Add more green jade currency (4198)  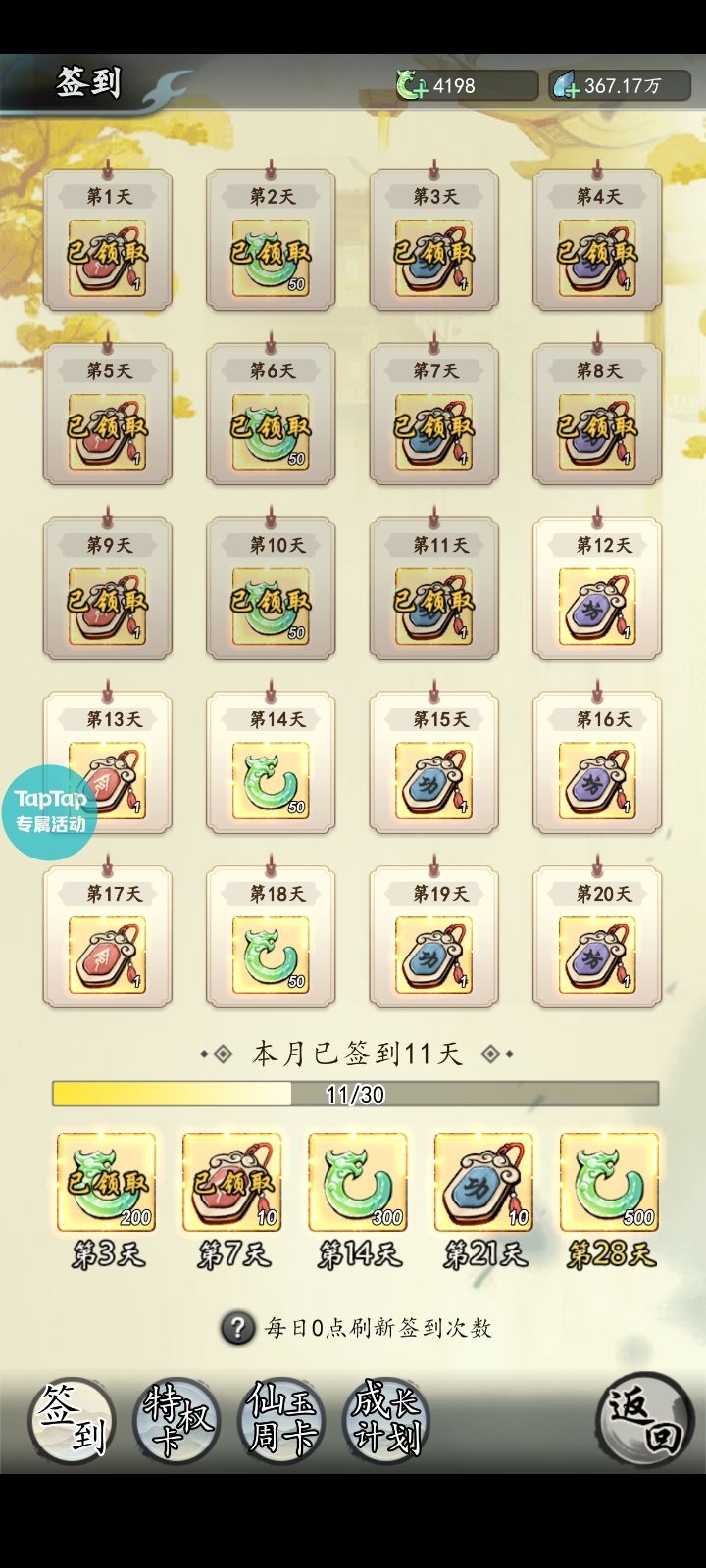tap(413, 86)
